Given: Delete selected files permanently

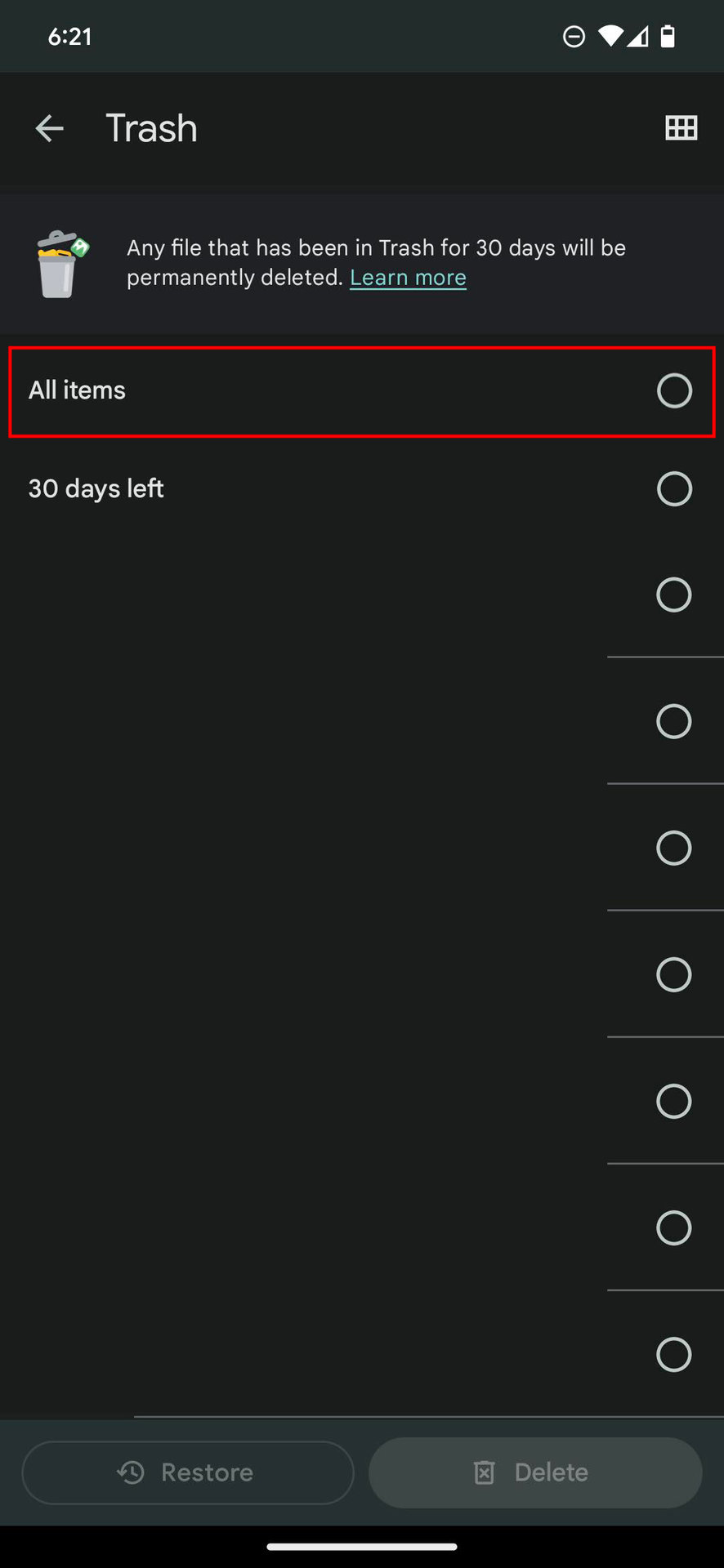Looking at the screenshot, I should click(x=535, y=1472).
